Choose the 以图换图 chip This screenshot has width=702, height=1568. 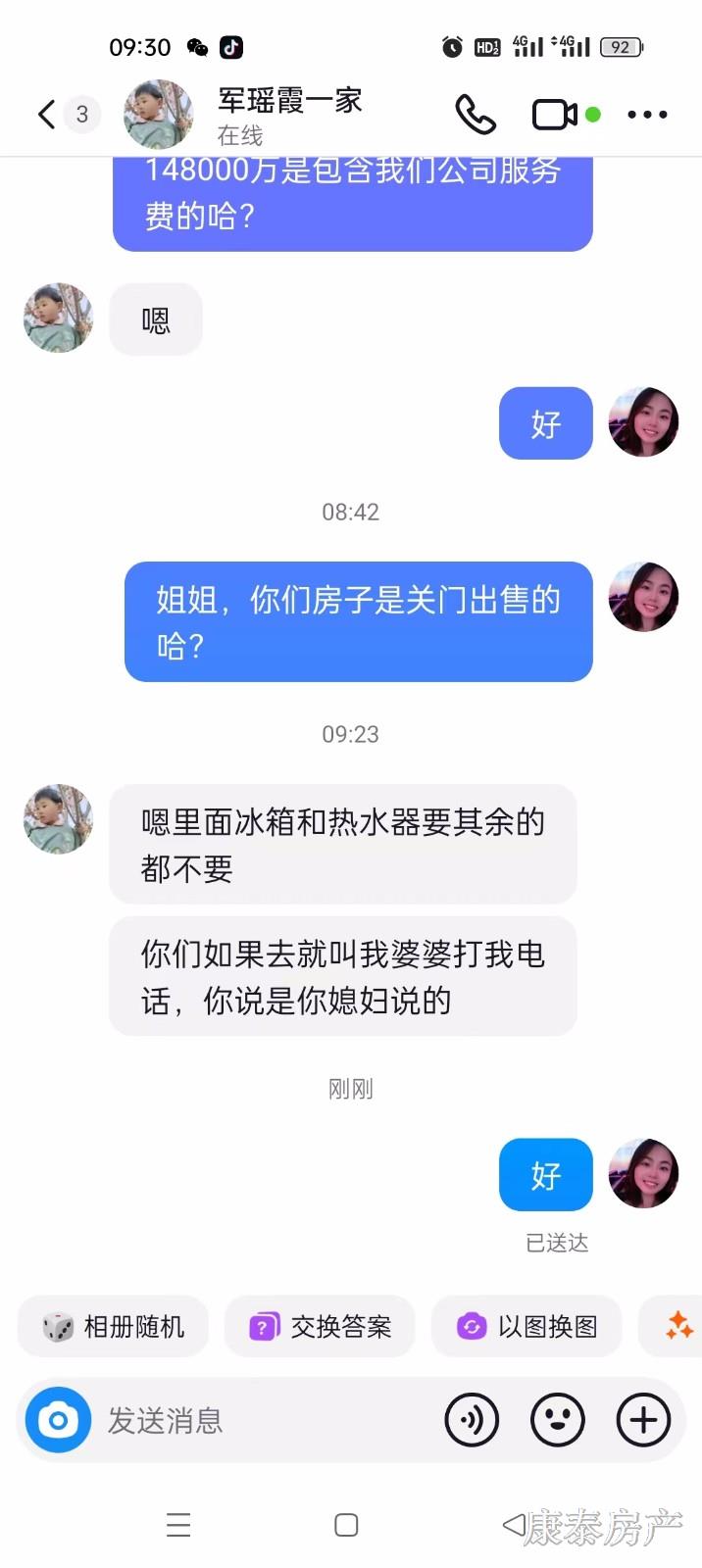[526, 1327]
